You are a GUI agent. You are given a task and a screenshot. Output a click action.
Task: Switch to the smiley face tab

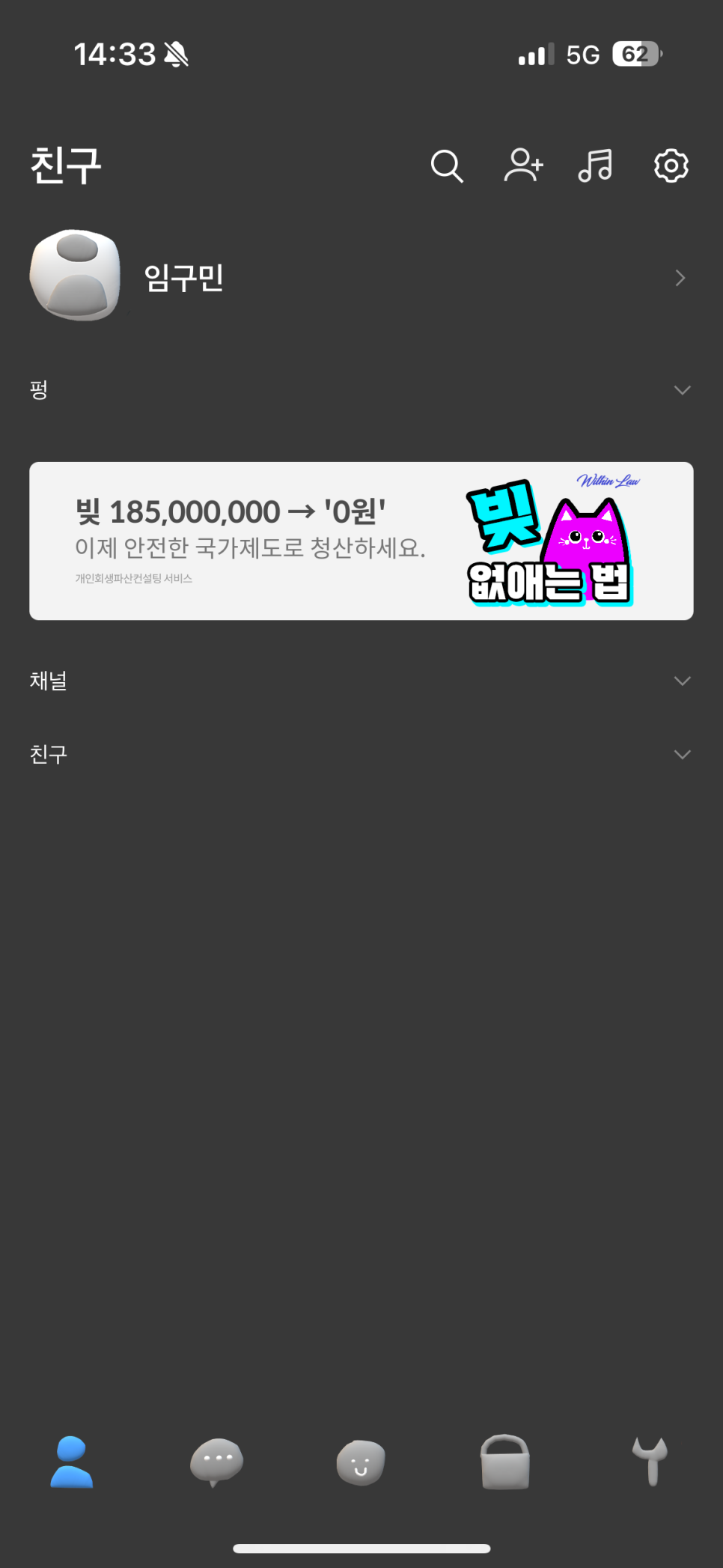[x=361, y=1461]
